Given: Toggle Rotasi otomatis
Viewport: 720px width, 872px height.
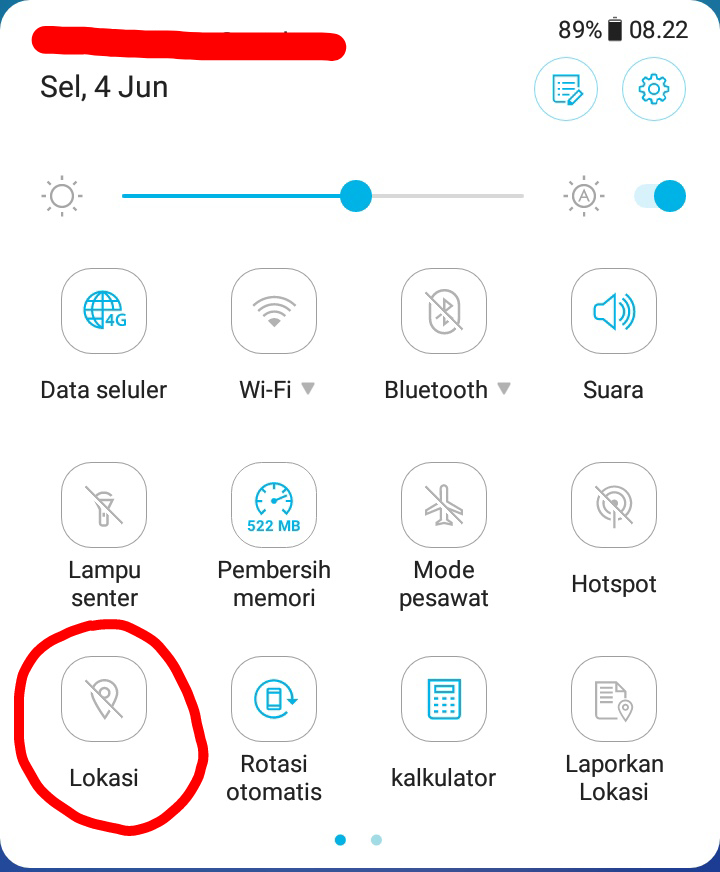Looking at the screenshot, I should point(274,699).
